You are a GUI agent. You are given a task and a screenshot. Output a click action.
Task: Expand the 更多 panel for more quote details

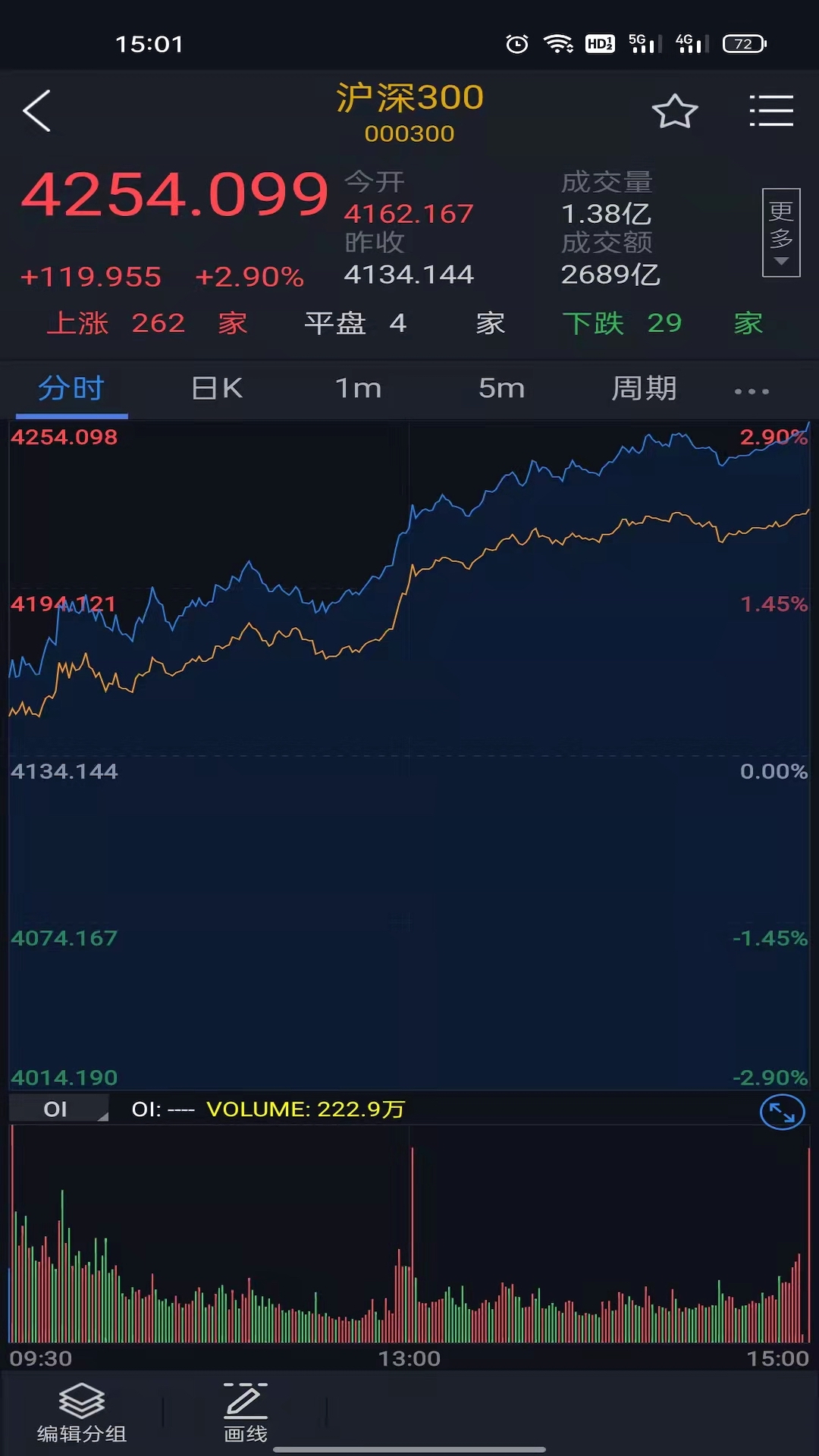(782, 231)
